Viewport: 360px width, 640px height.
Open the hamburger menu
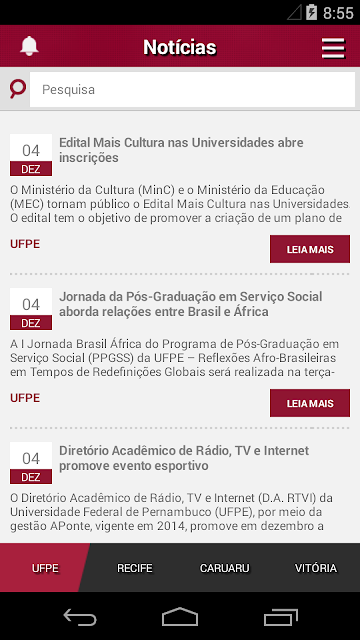point(333,48)
